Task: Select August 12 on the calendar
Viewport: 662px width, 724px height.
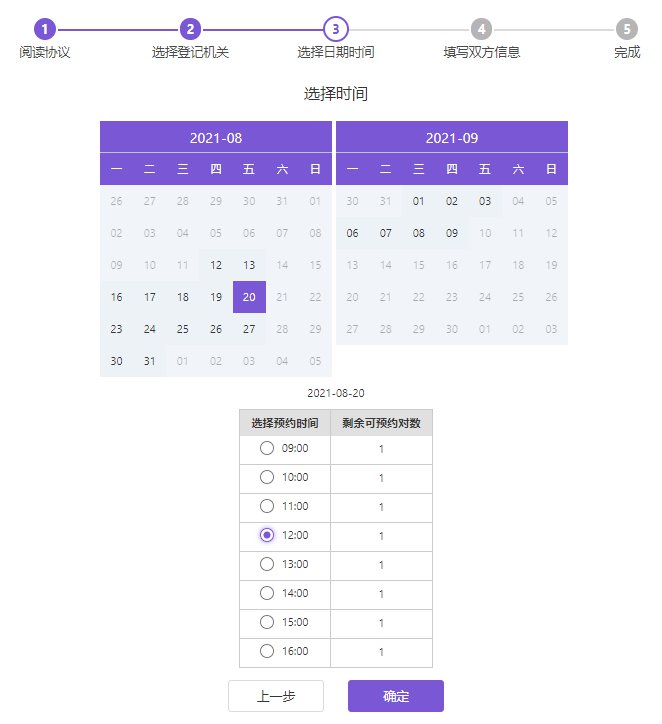Action: 216,265
